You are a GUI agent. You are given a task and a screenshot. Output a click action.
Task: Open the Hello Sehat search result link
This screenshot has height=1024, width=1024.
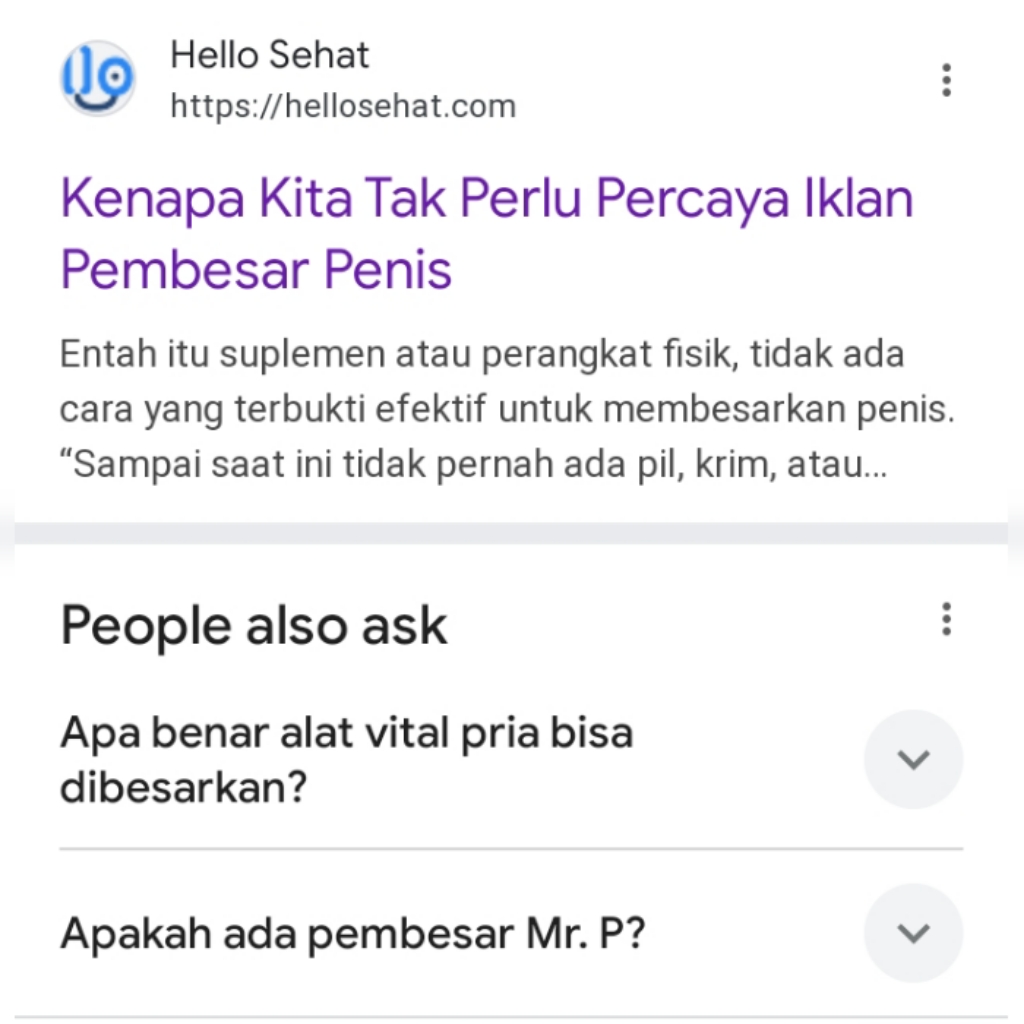pyautogui.click(x=486, y=233)
